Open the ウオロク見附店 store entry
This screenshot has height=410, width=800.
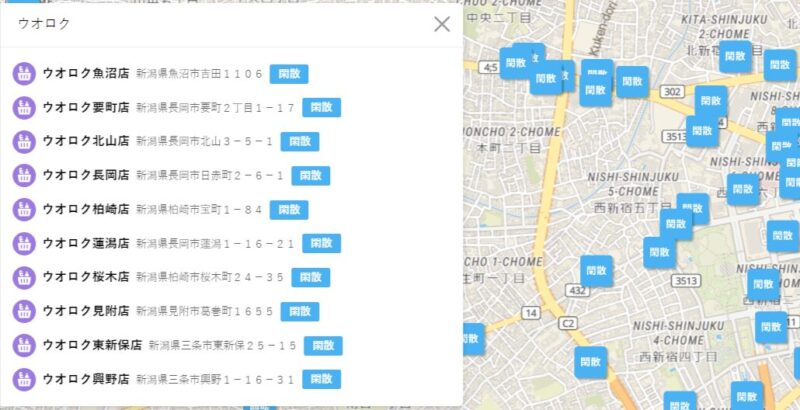(86, 311)
